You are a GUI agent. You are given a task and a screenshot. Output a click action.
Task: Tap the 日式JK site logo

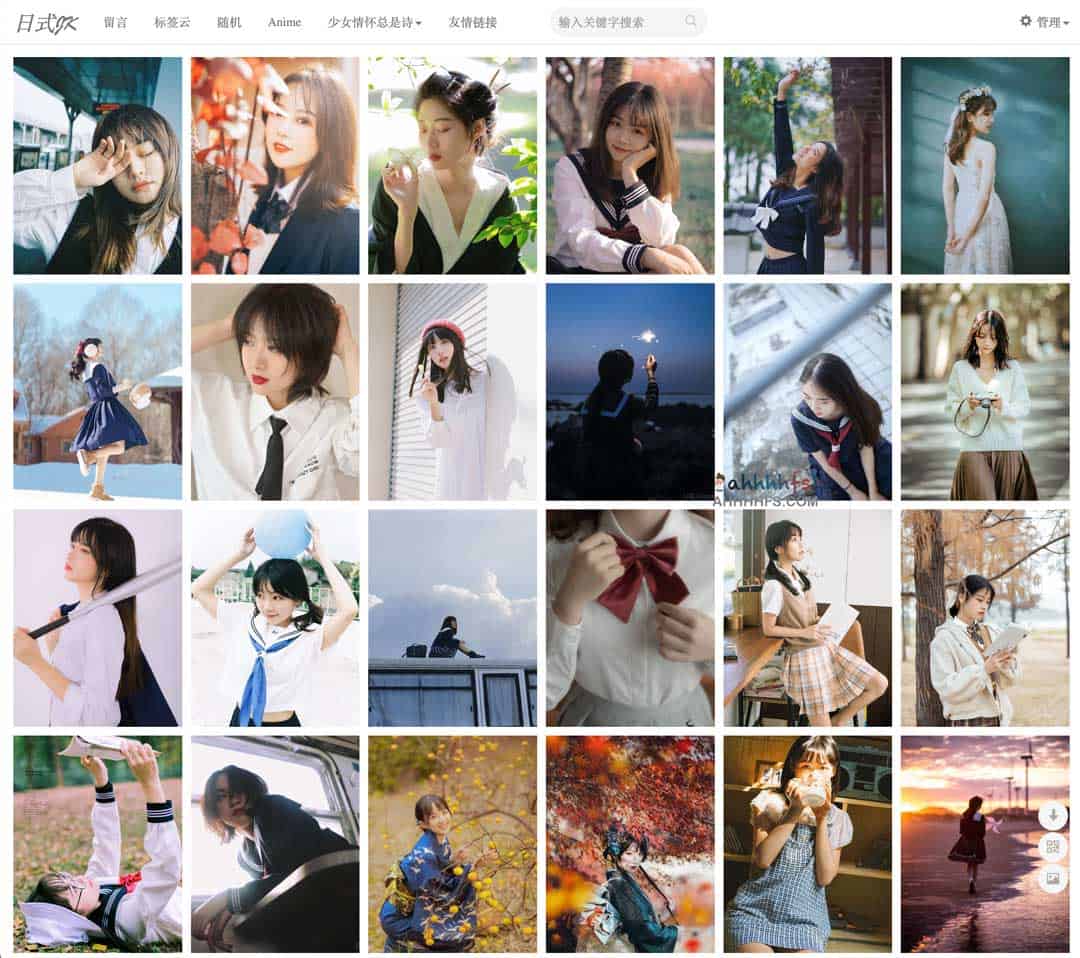(47, 22)
